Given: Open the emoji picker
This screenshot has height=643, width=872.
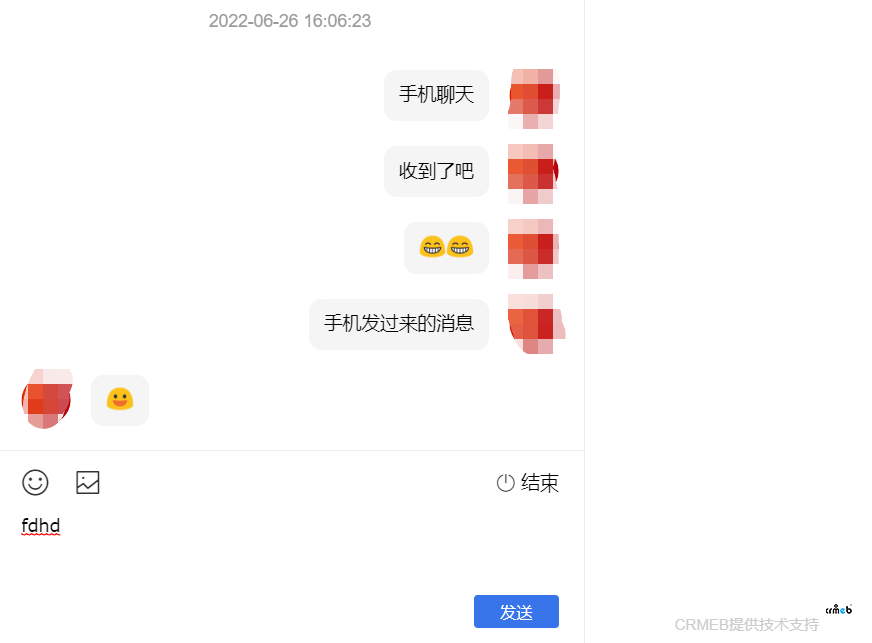Looking at the screenshot, I should (x=36, y=483).
